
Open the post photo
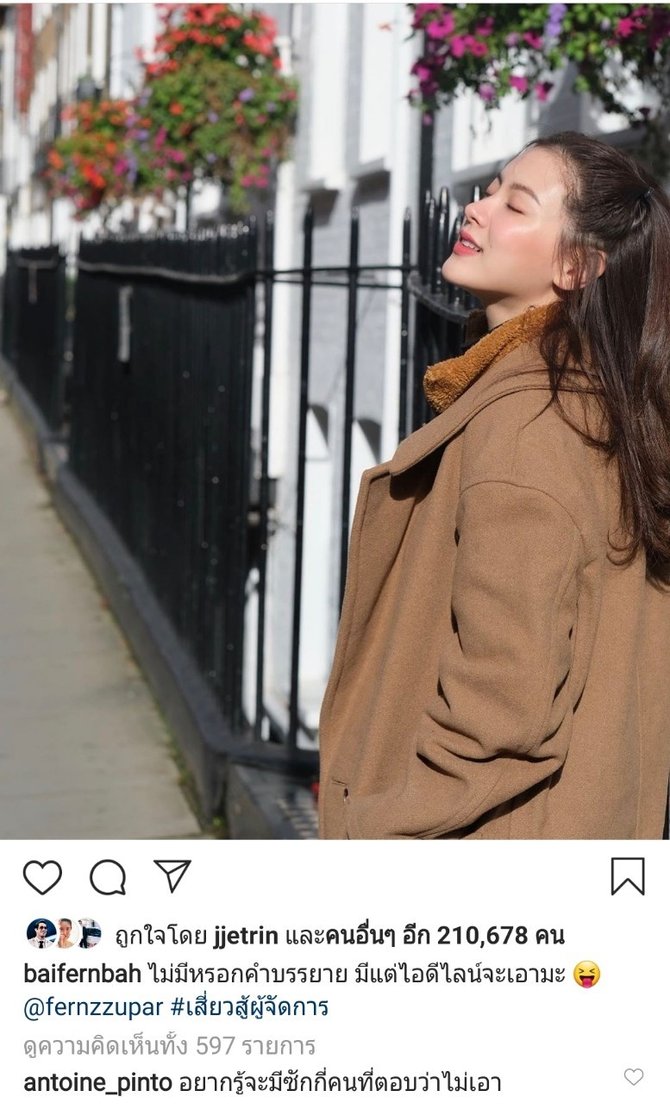[x=335, y=420]
